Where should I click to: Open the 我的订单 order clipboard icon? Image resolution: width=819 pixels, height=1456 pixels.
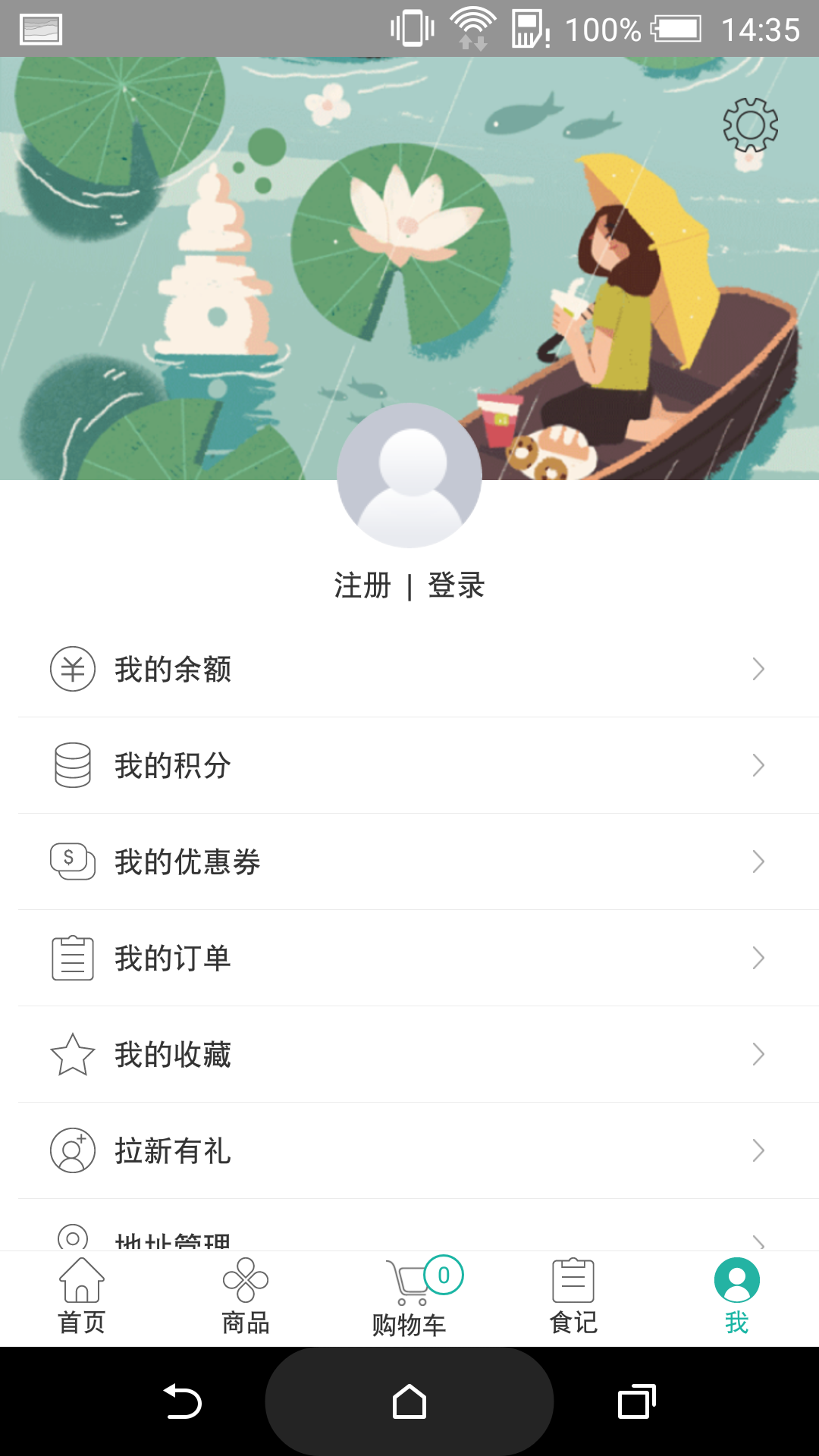coord(71,958)
